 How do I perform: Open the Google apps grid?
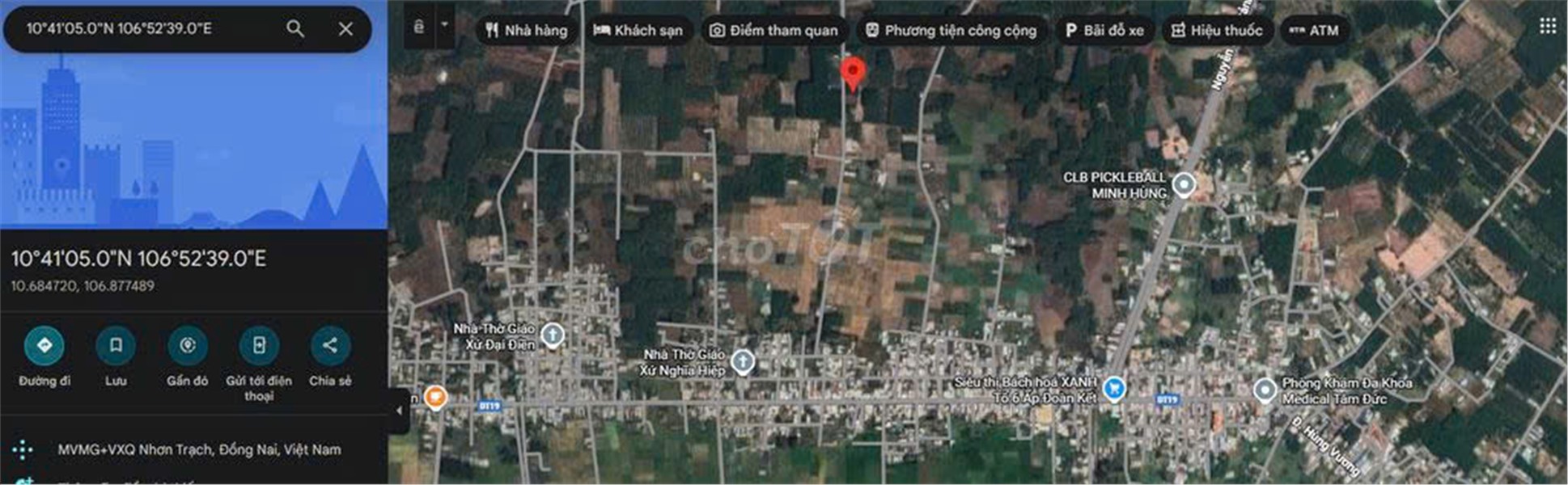(x=1547, y=27)
